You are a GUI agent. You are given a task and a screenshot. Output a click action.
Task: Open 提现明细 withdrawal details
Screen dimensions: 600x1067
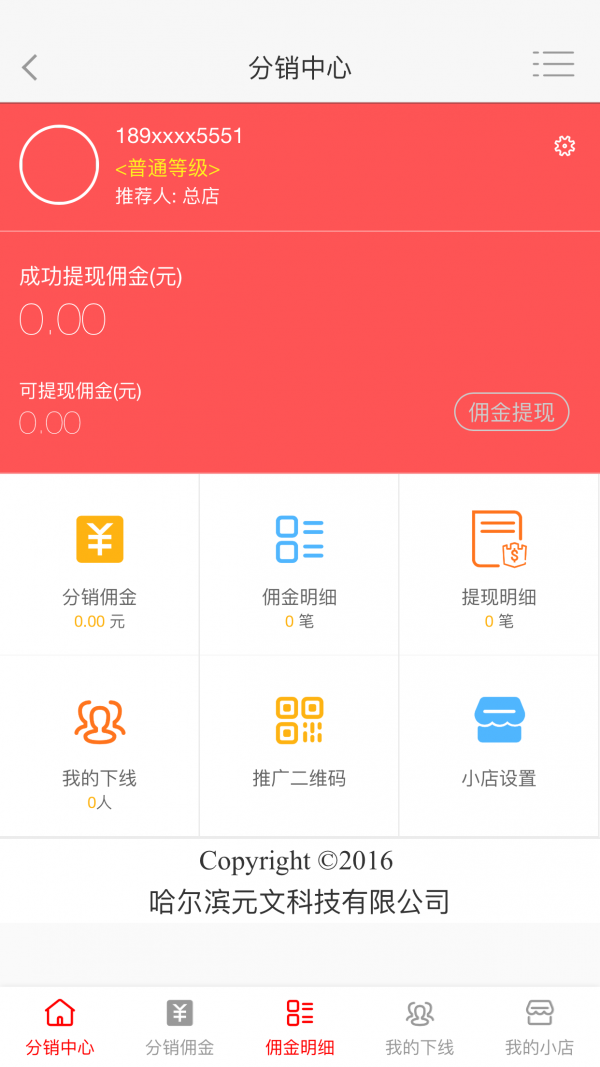pyautogui.click(x=499, y=567)
